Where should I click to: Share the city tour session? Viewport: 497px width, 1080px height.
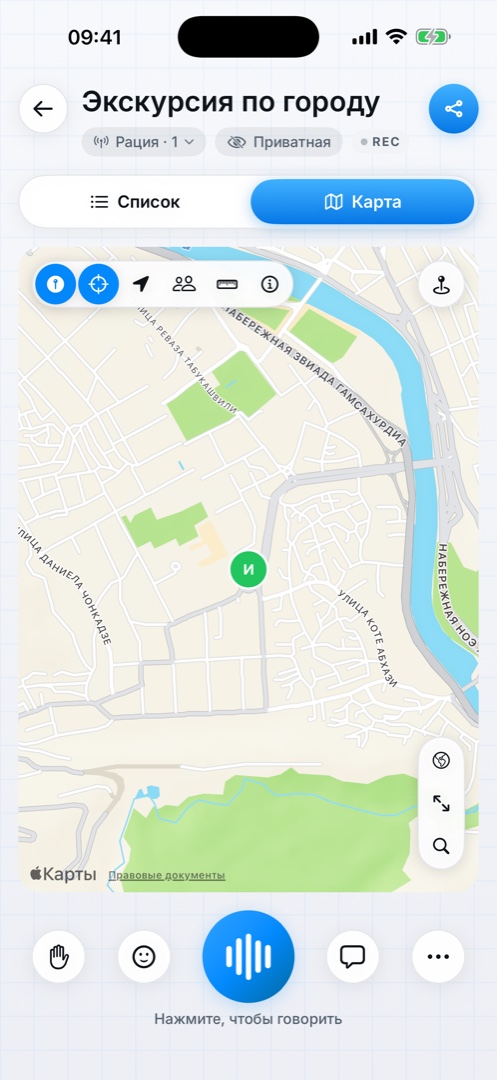(453, 109)
